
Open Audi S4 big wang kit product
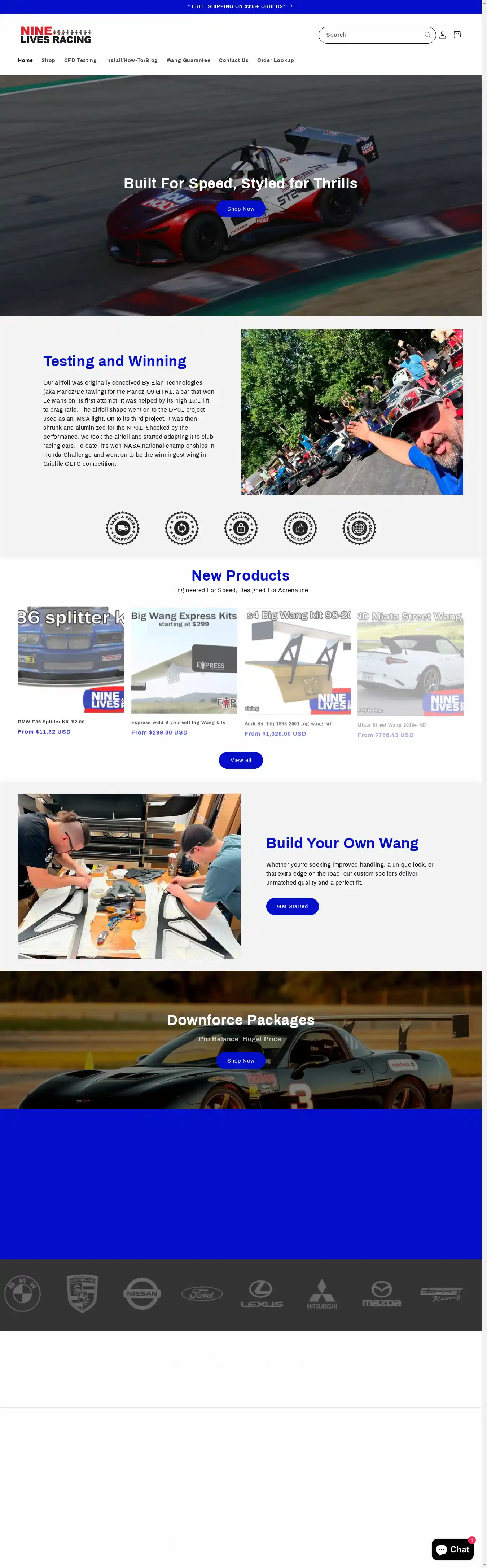(x=287, y=724)
